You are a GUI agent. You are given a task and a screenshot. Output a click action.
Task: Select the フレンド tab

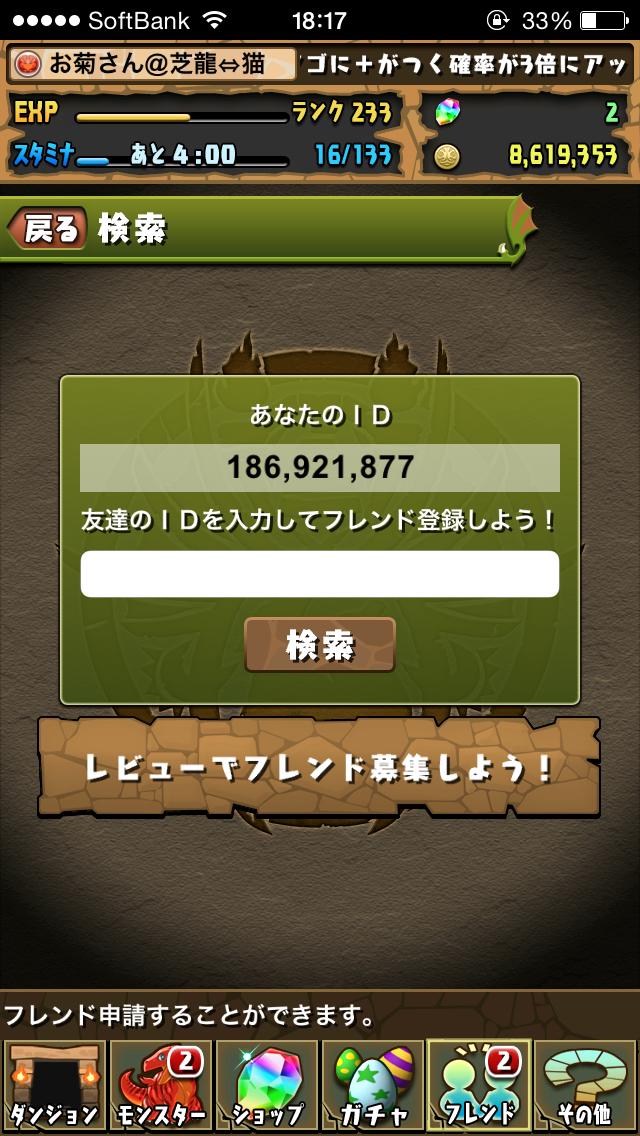point(479,1085)
